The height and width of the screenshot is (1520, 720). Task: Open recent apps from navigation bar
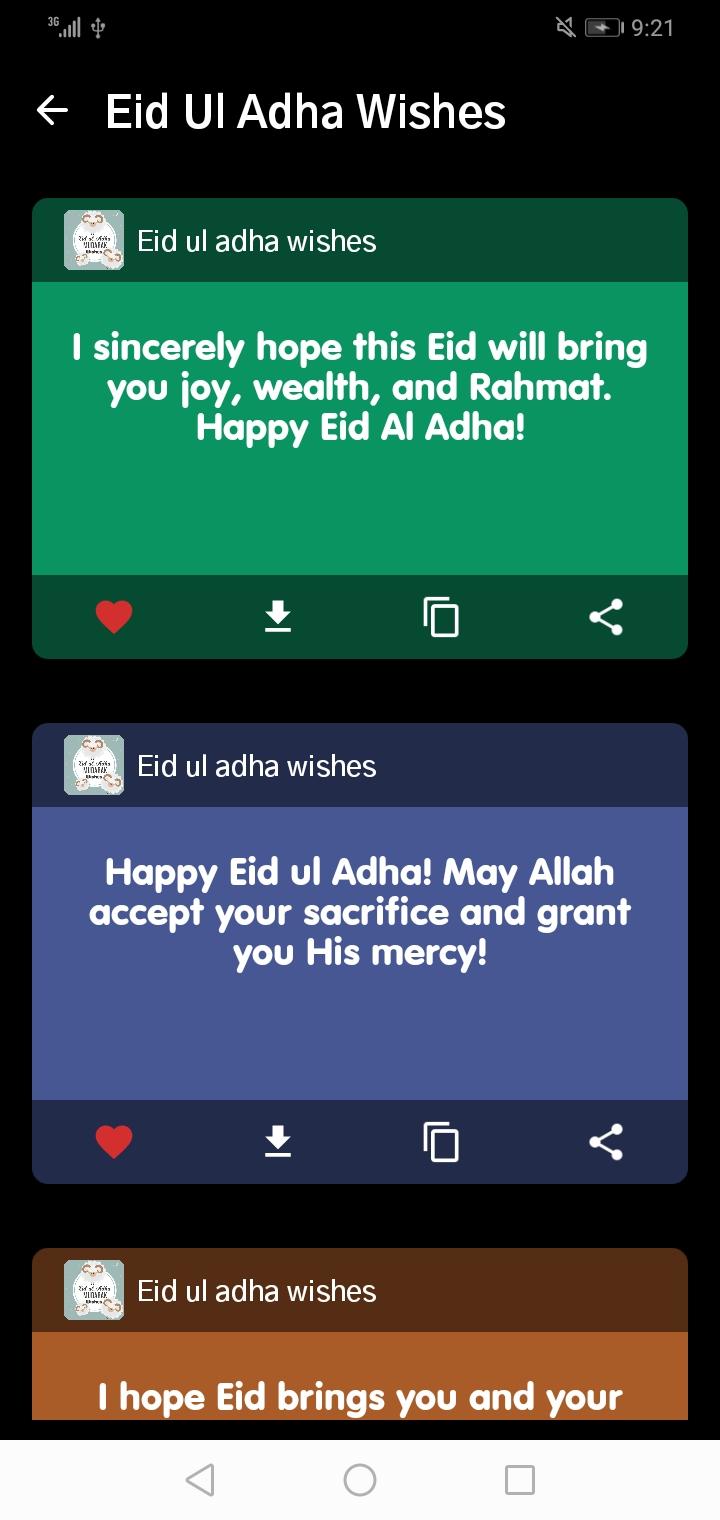[x=520, y=1480]
